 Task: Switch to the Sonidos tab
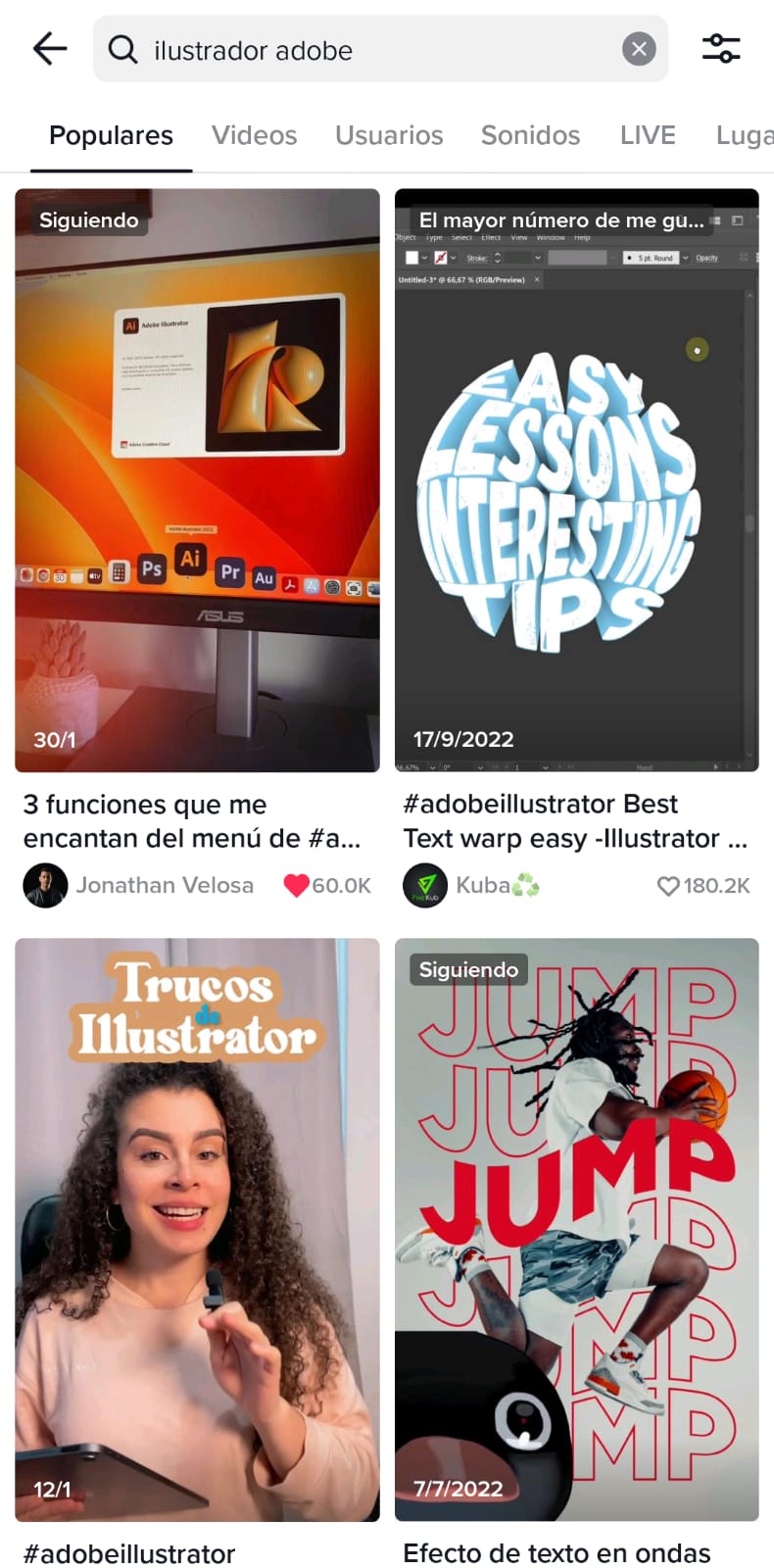coord(530,135)
